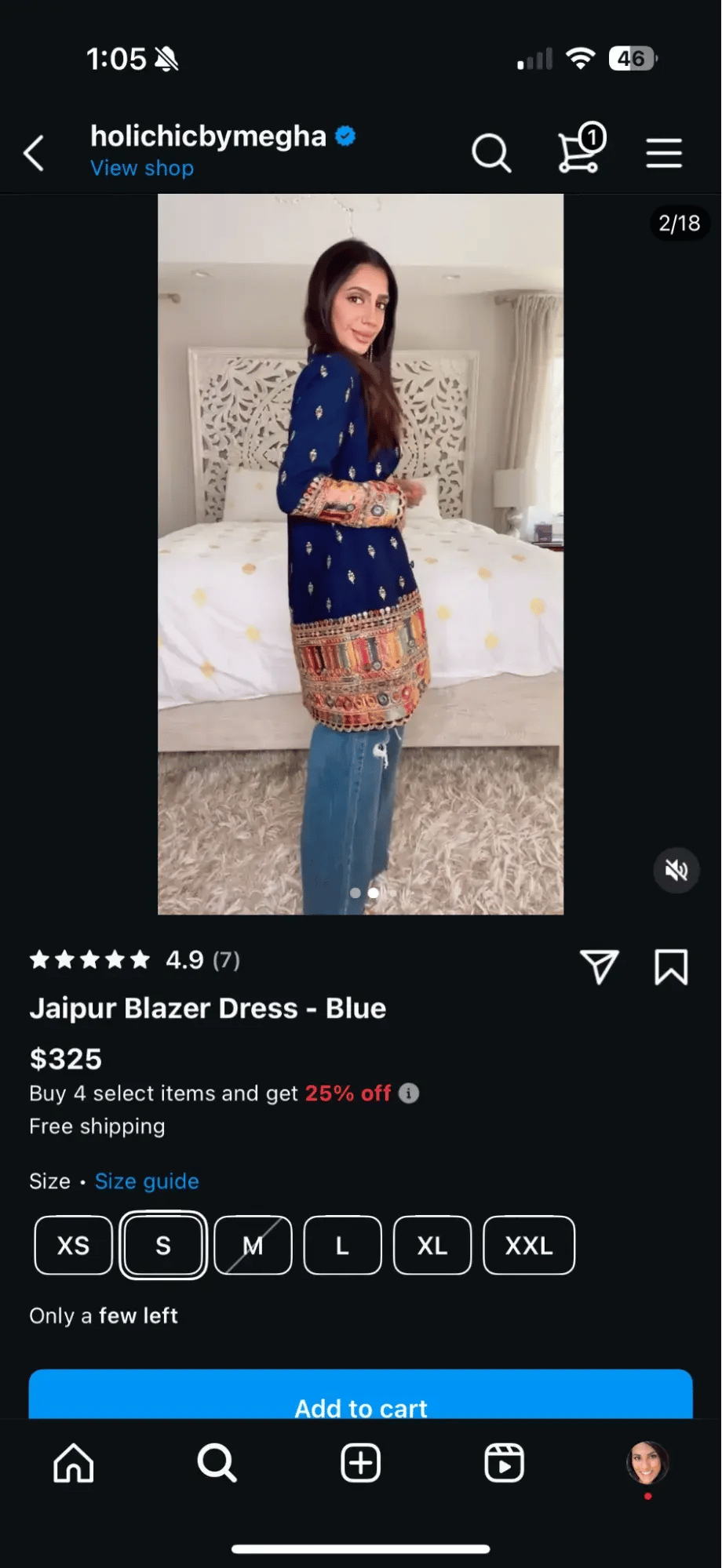Save the product to wishlist
The height and width of the screenshot is (1568, 722).
(x=671, y=966)
